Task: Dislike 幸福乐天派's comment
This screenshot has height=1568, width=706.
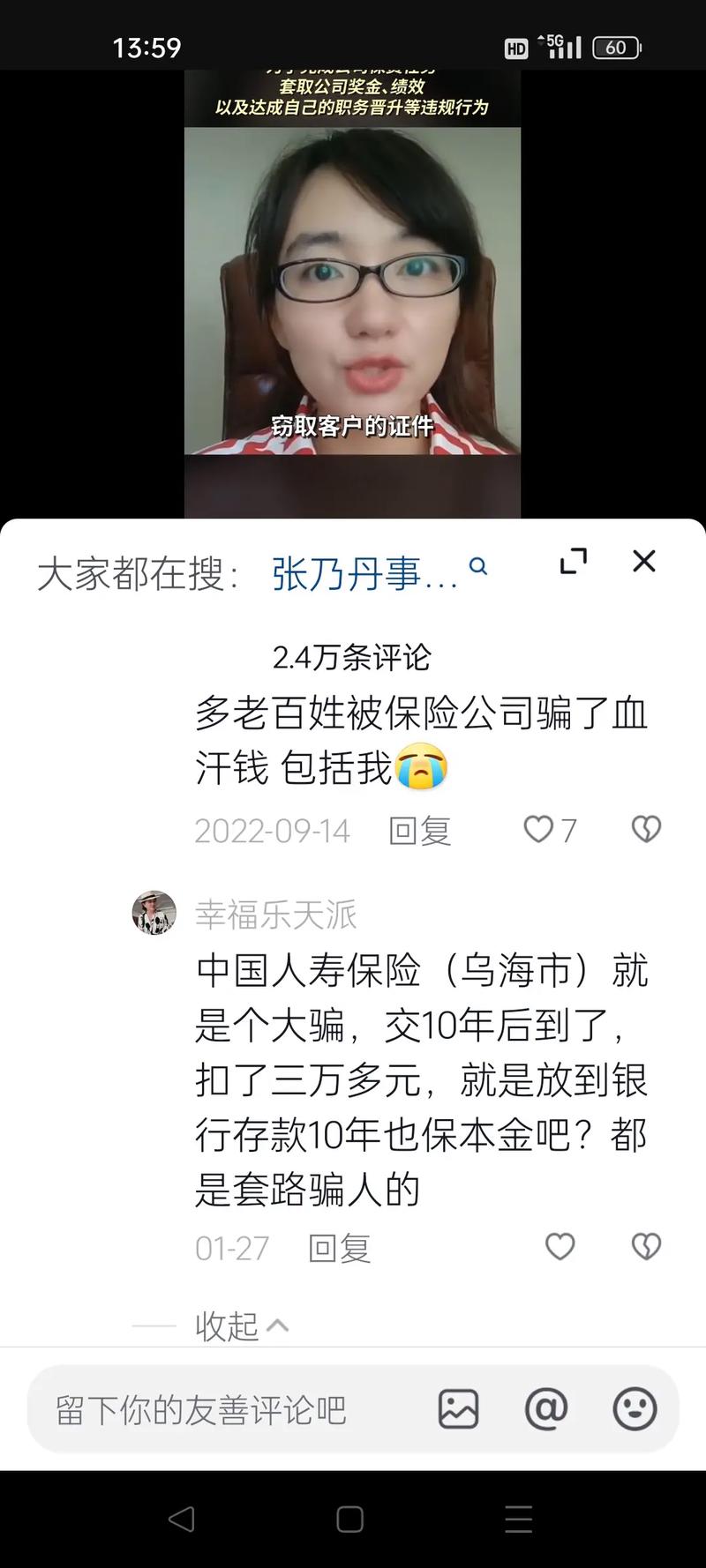Action: [646, 1246]
